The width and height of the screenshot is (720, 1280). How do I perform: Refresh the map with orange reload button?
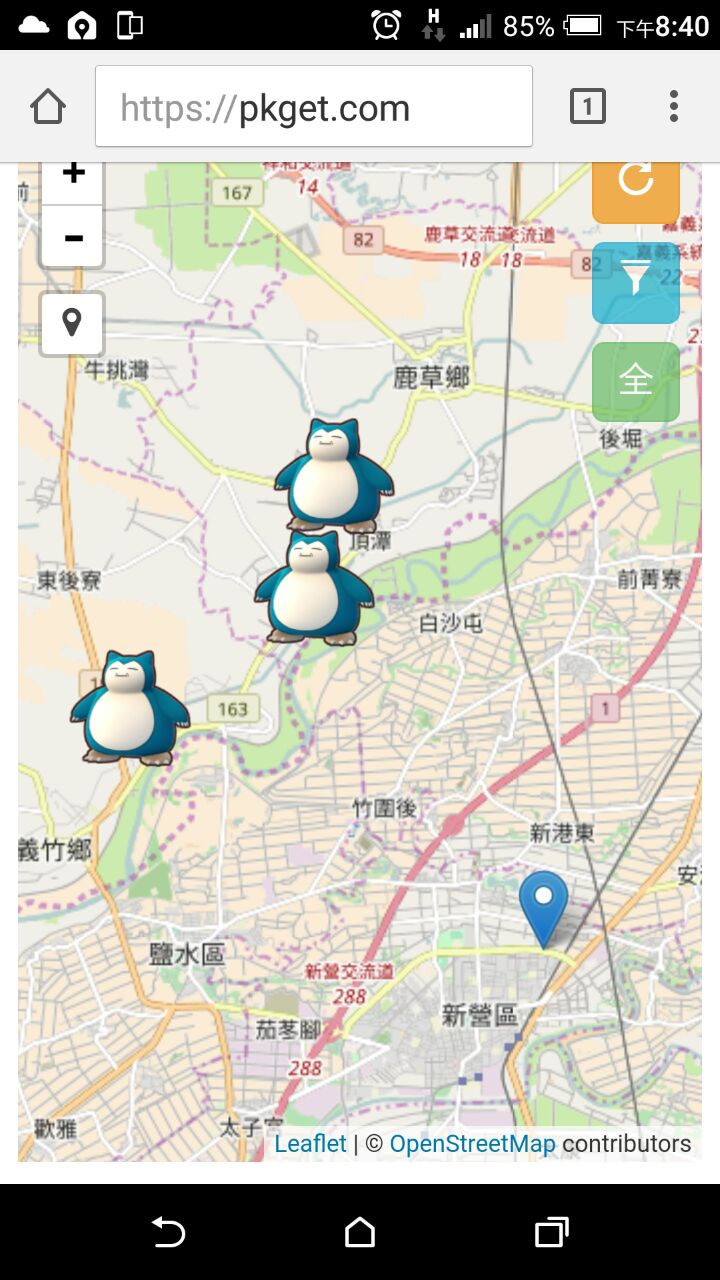click(x=636, y=186)
